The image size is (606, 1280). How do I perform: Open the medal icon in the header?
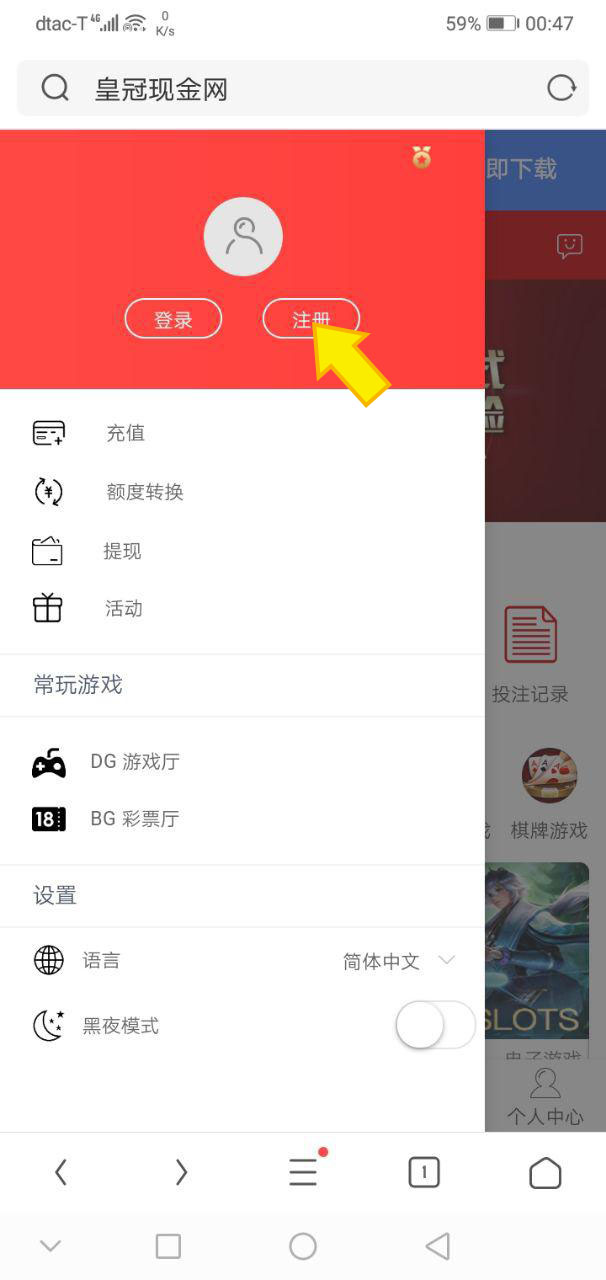[422, 157]
